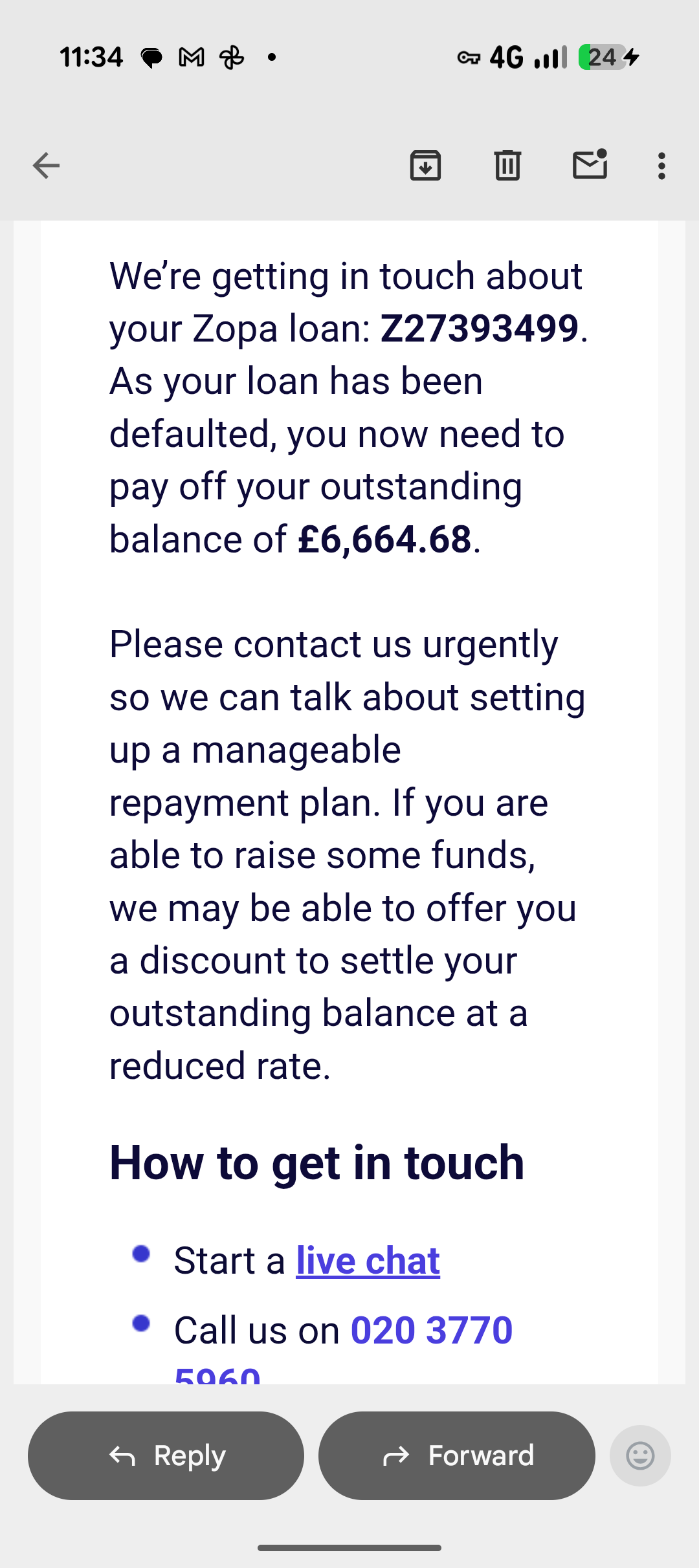699x1568 pixels.
Task: Delete this email
Action: point(507,166)
